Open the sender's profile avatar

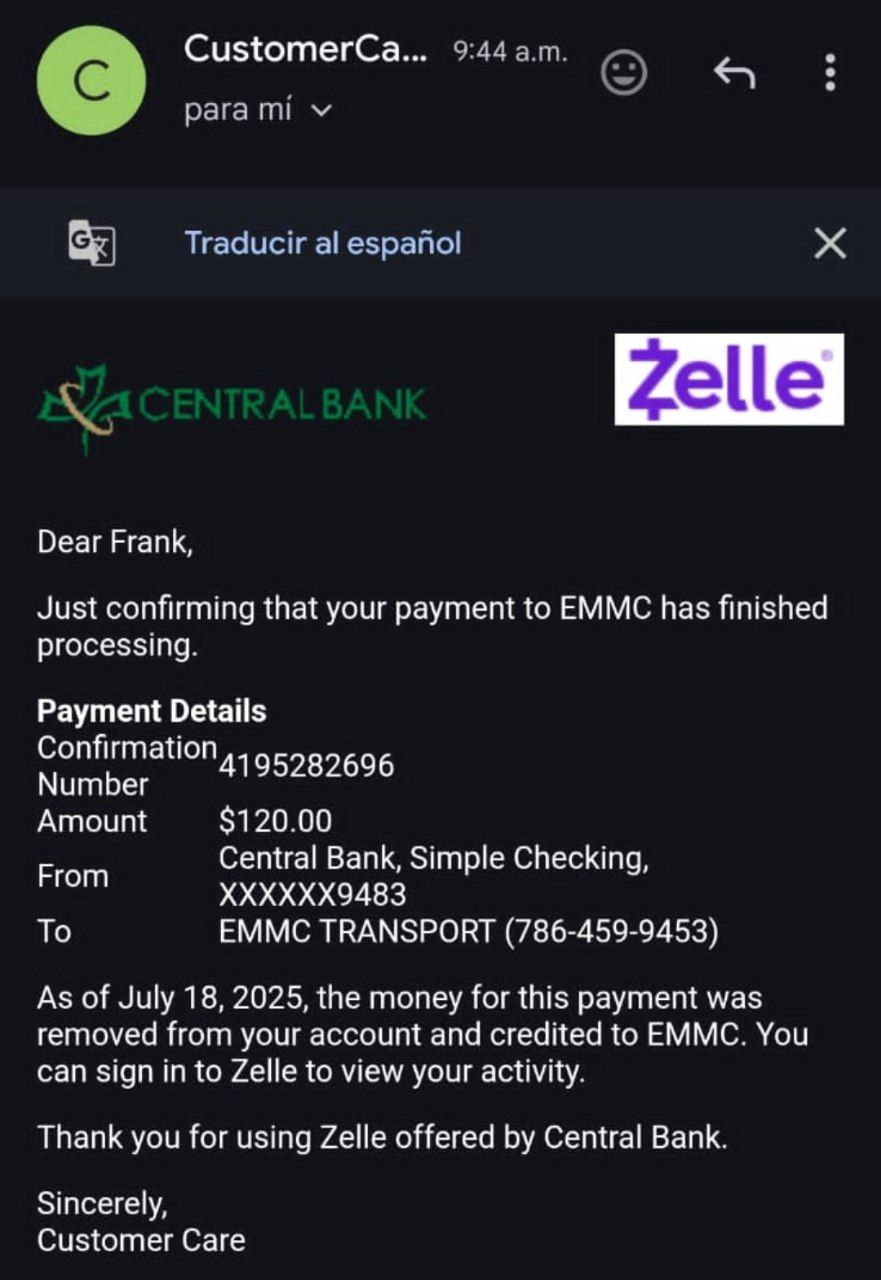(x=91, y=81)
